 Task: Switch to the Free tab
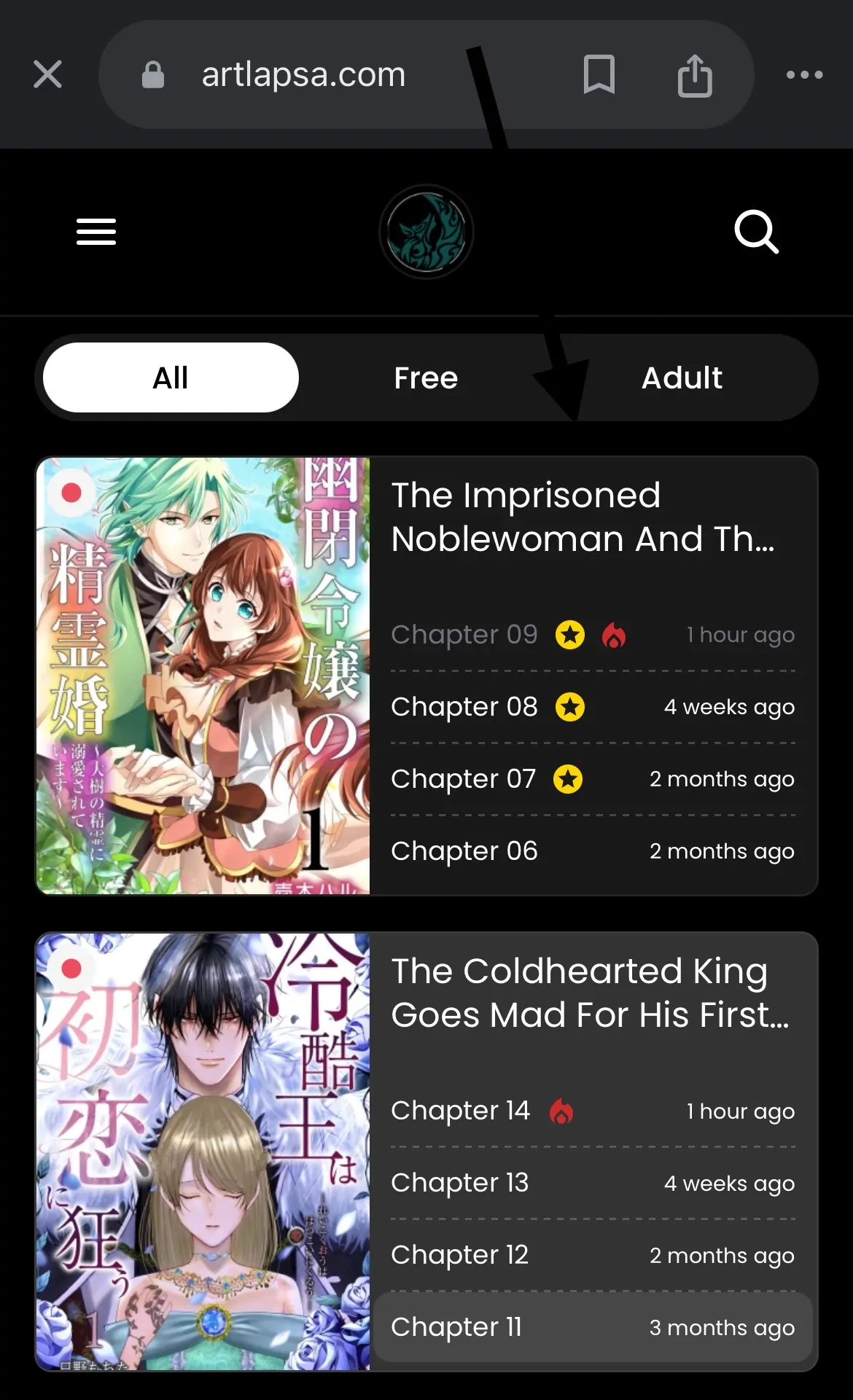pyautogui.click(x=426, y=378)
